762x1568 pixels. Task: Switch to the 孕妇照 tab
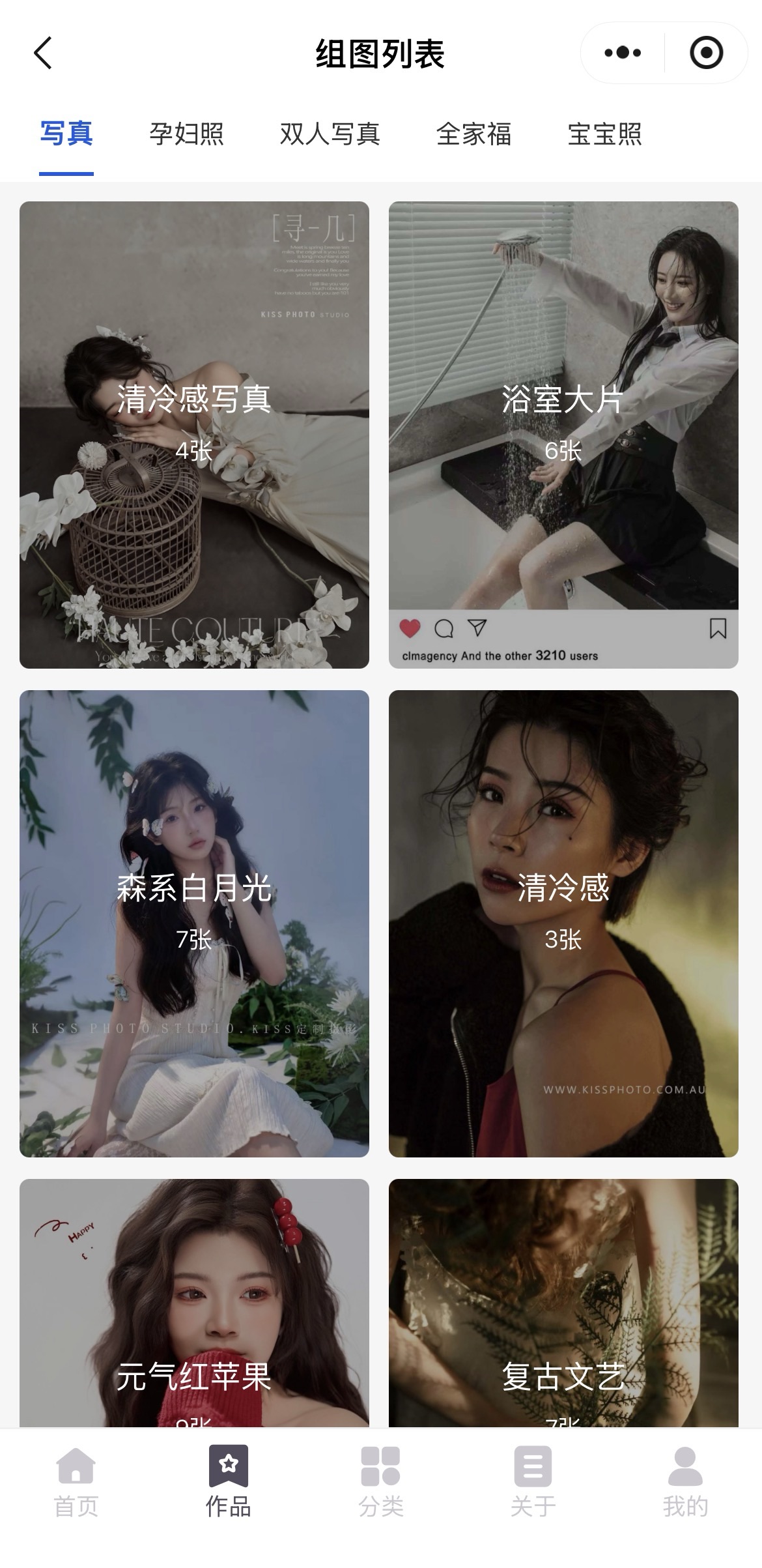186,134
